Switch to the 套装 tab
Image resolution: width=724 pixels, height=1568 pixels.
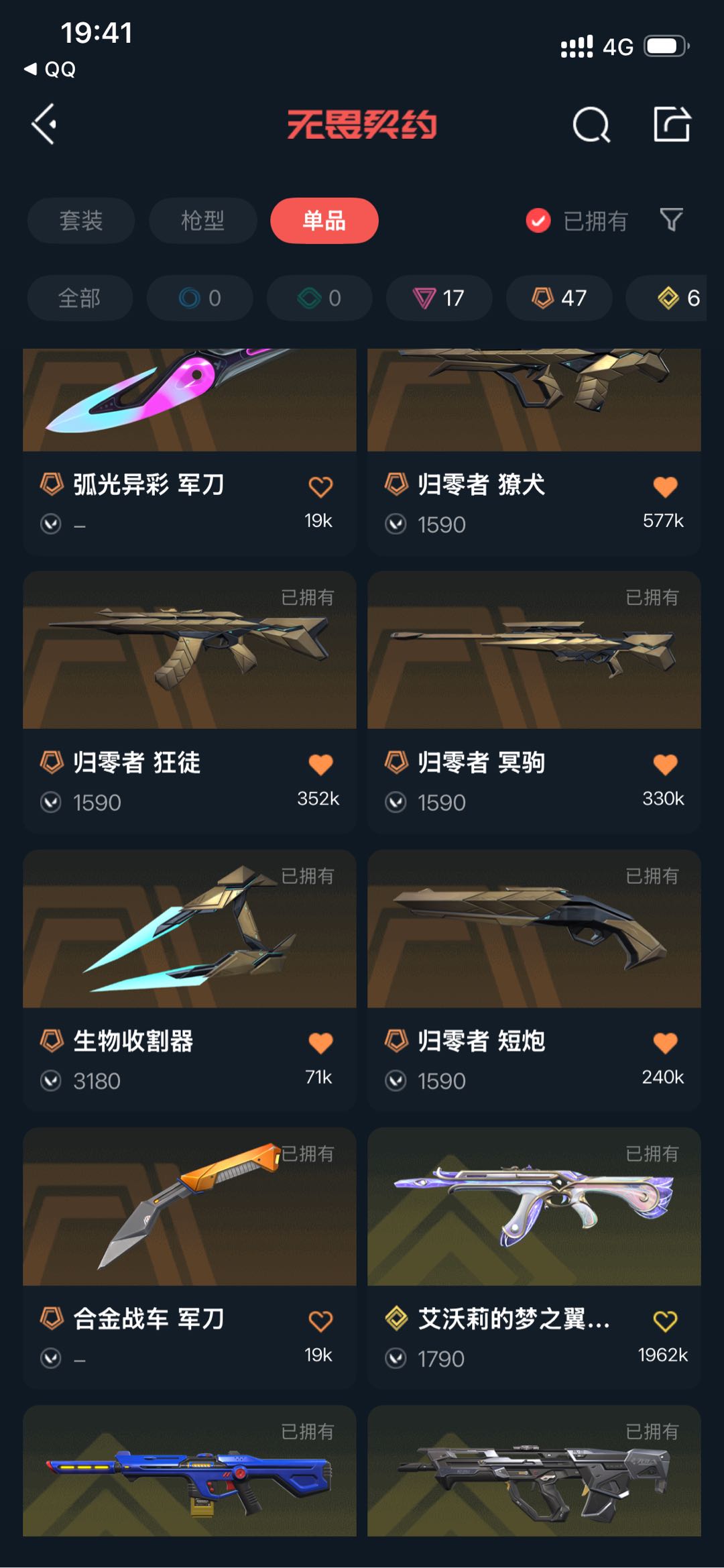pos(81,221)
